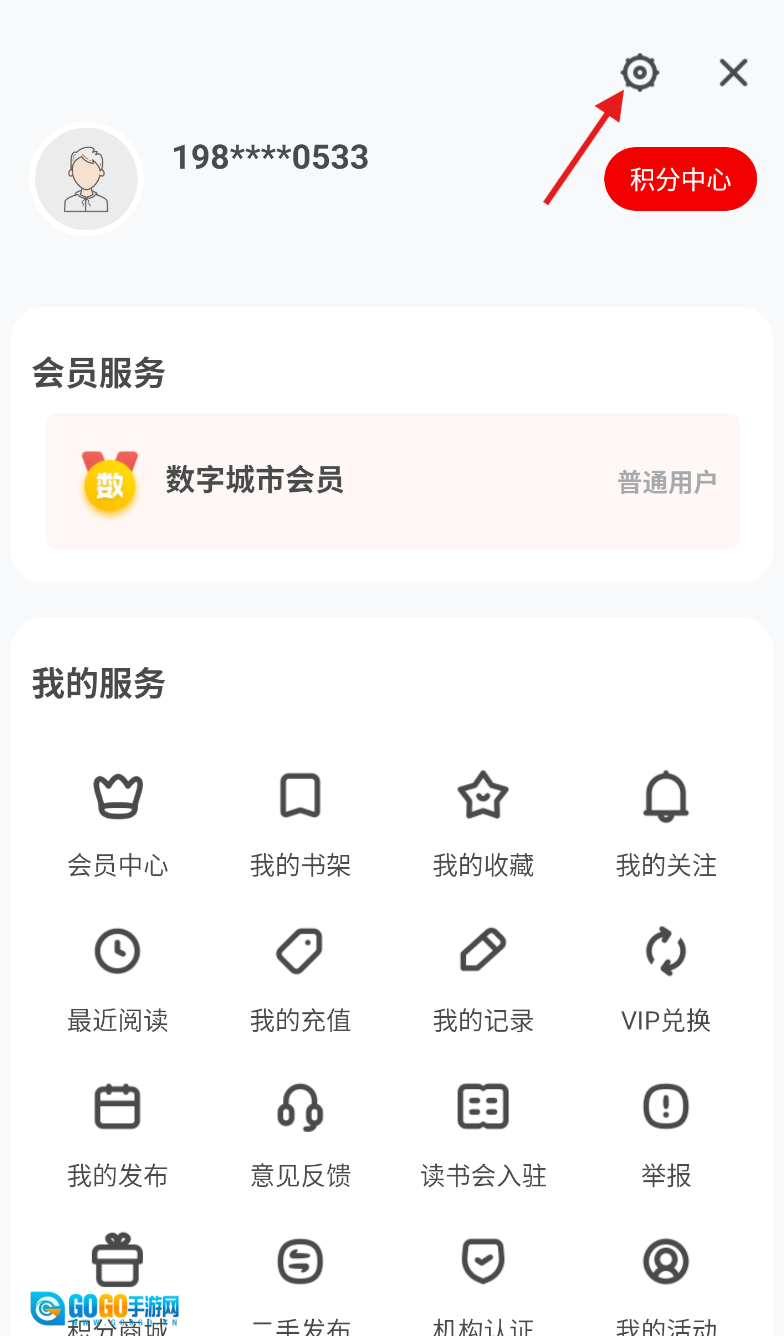Open the 积分中心 points center
The width and height of the screenshot is (784, 1336).
[680, 180]
